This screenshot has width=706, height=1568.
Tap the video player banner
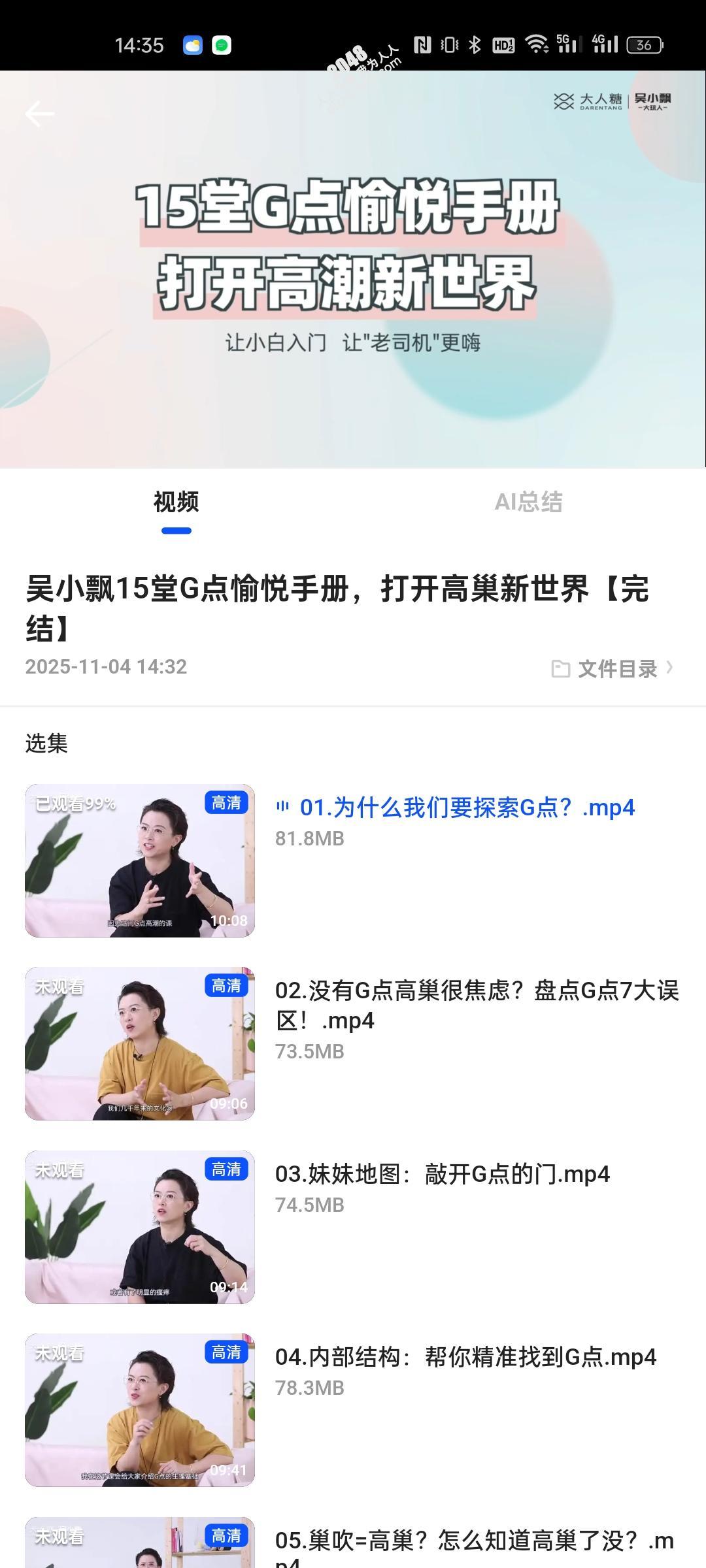pyautogui.click(x=353, y=269)
